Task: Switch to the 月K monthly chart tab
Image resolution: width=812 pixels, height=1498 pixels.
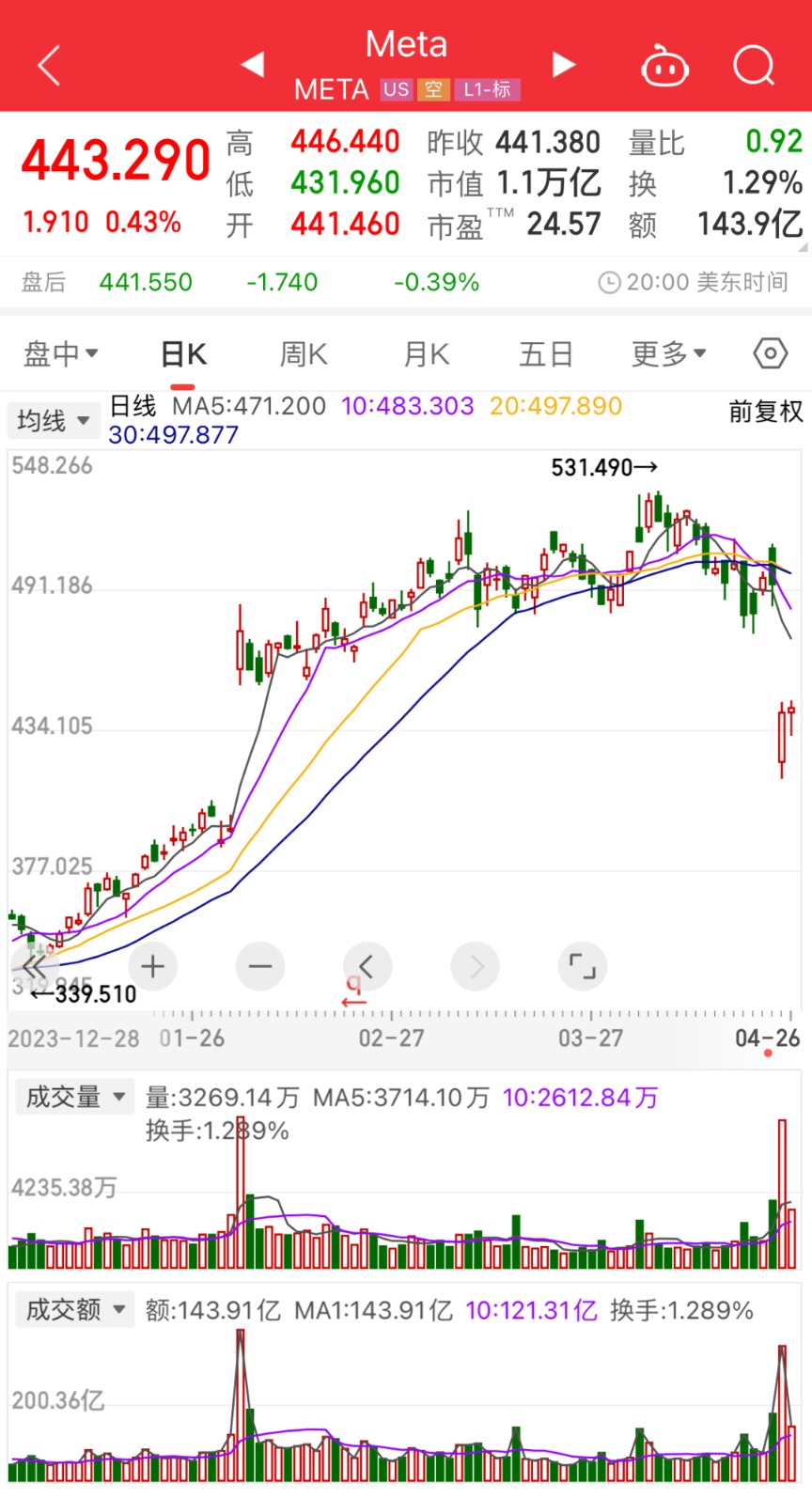Action: pos(425,352)
